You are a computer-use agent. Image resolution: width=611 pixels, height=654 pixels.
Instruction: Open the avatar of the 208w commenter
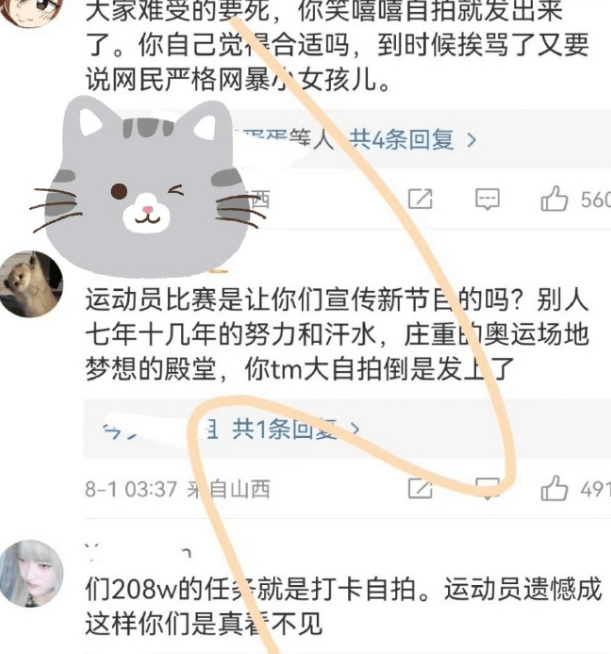pos(30,573)
